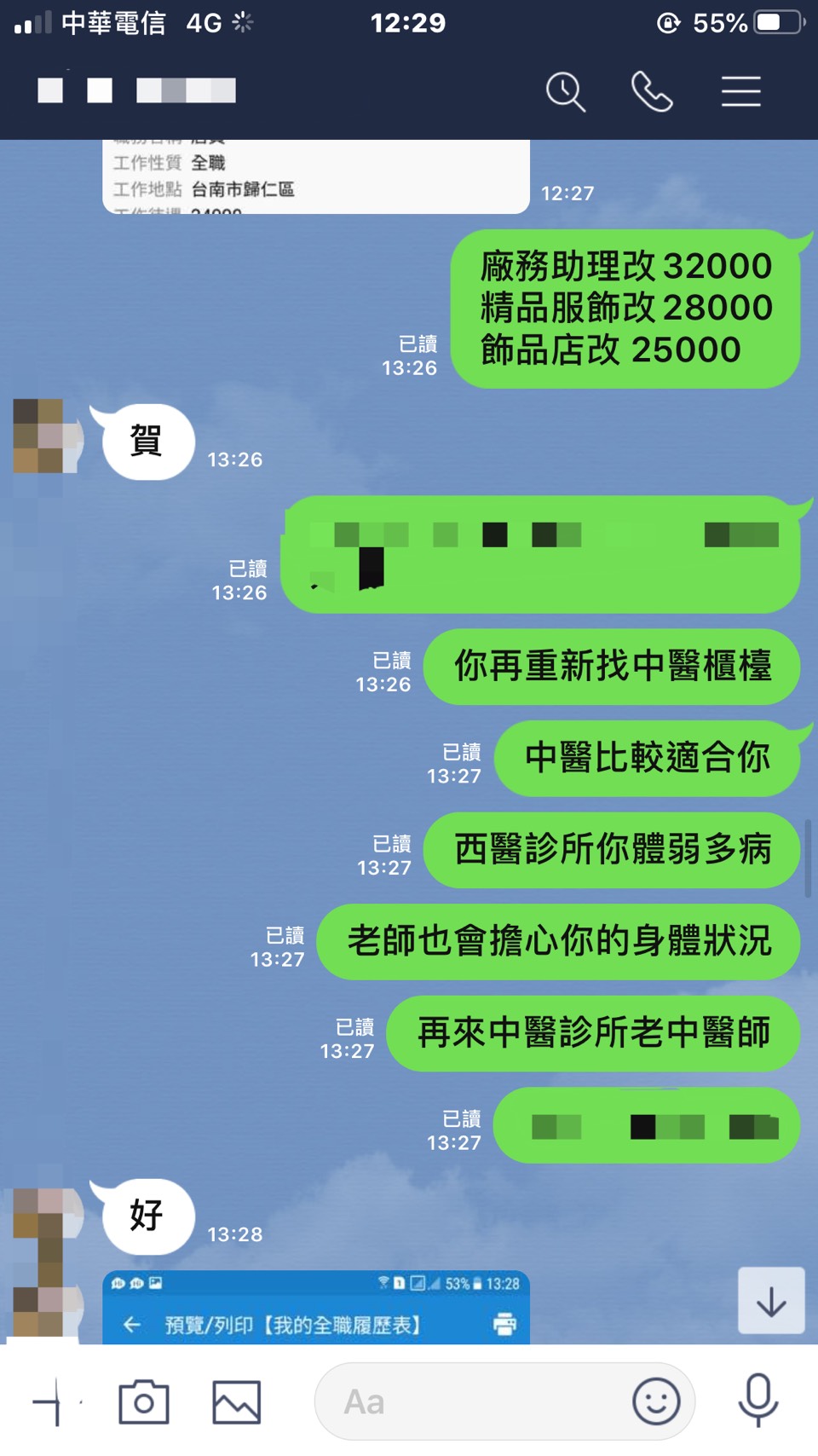Start a voice call
Viewport: 818px width, 1456px height.
coord(652,92)
